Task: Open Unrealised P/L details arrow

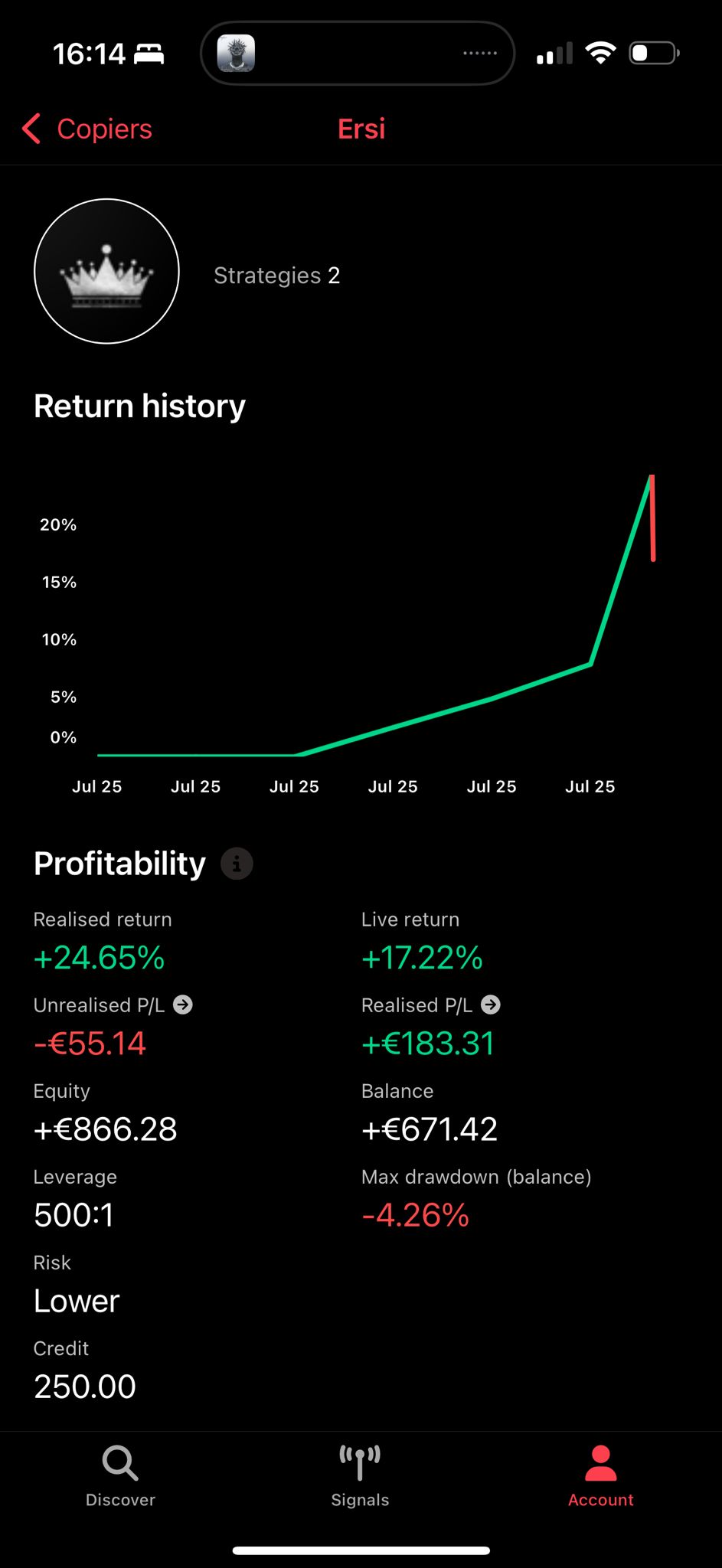Action: [x=183, y=1004]
